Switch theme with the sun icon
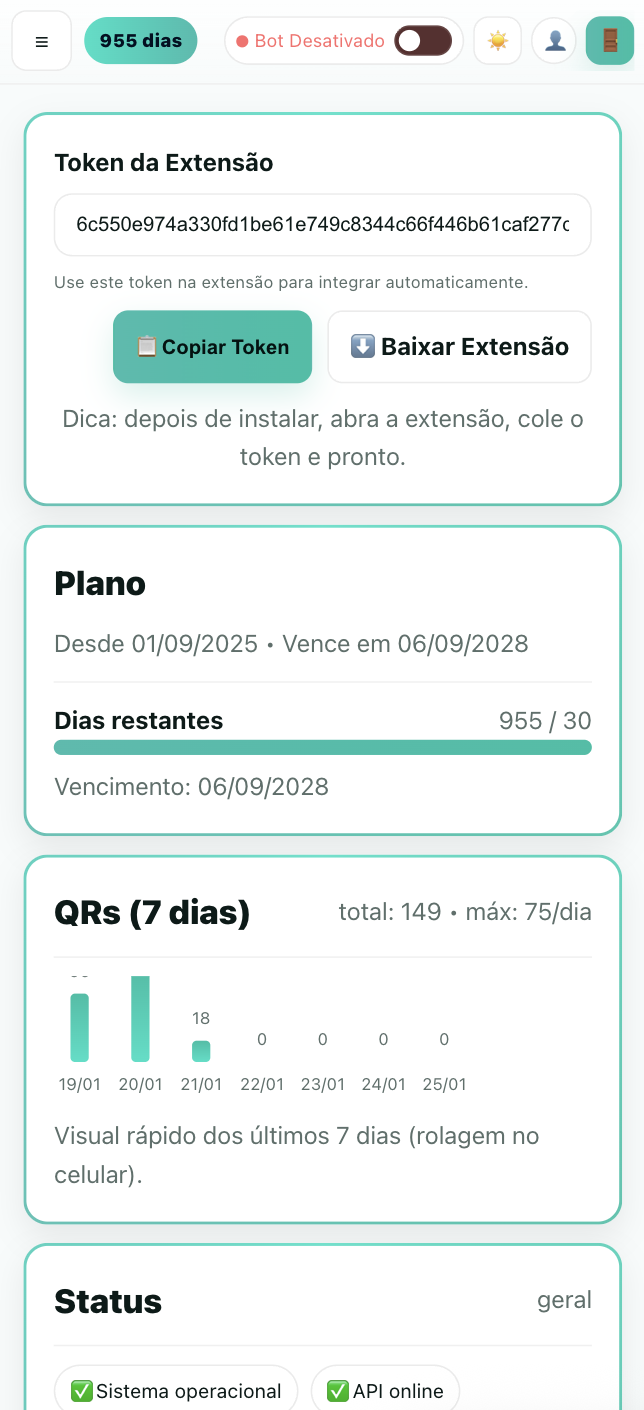 point(497,41)
